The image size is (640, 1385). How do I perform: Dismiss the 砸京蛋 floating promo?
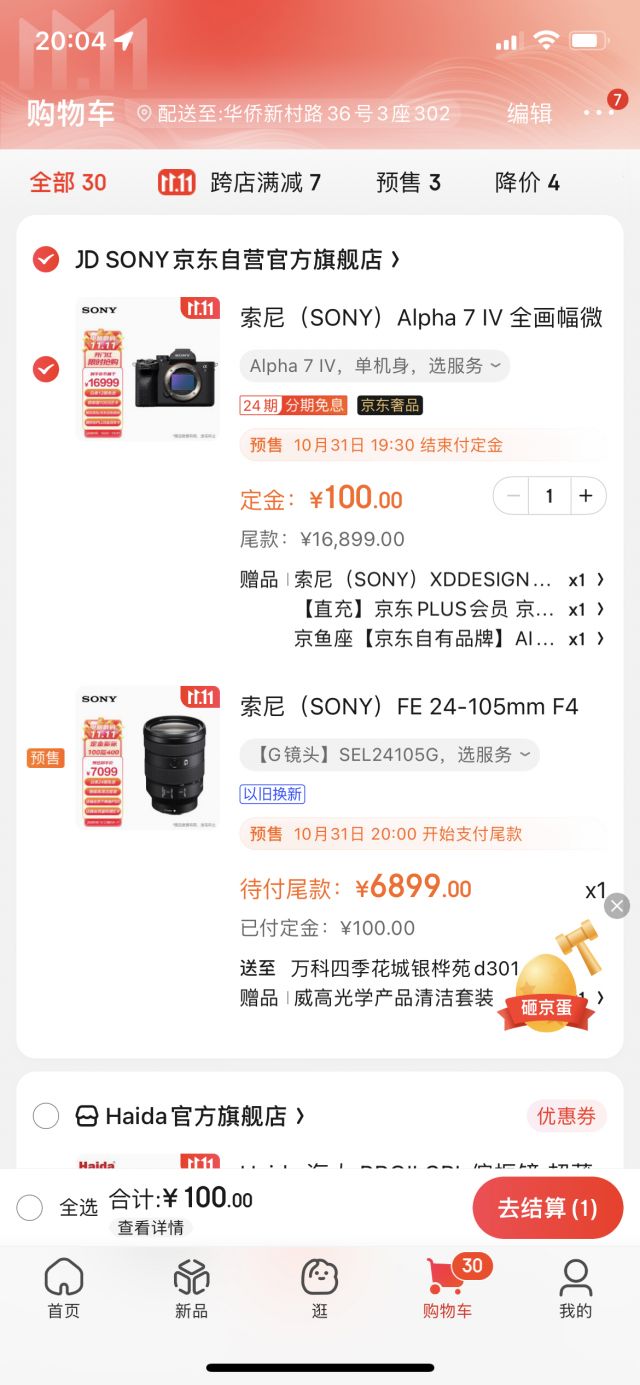[x=618, y=906]
